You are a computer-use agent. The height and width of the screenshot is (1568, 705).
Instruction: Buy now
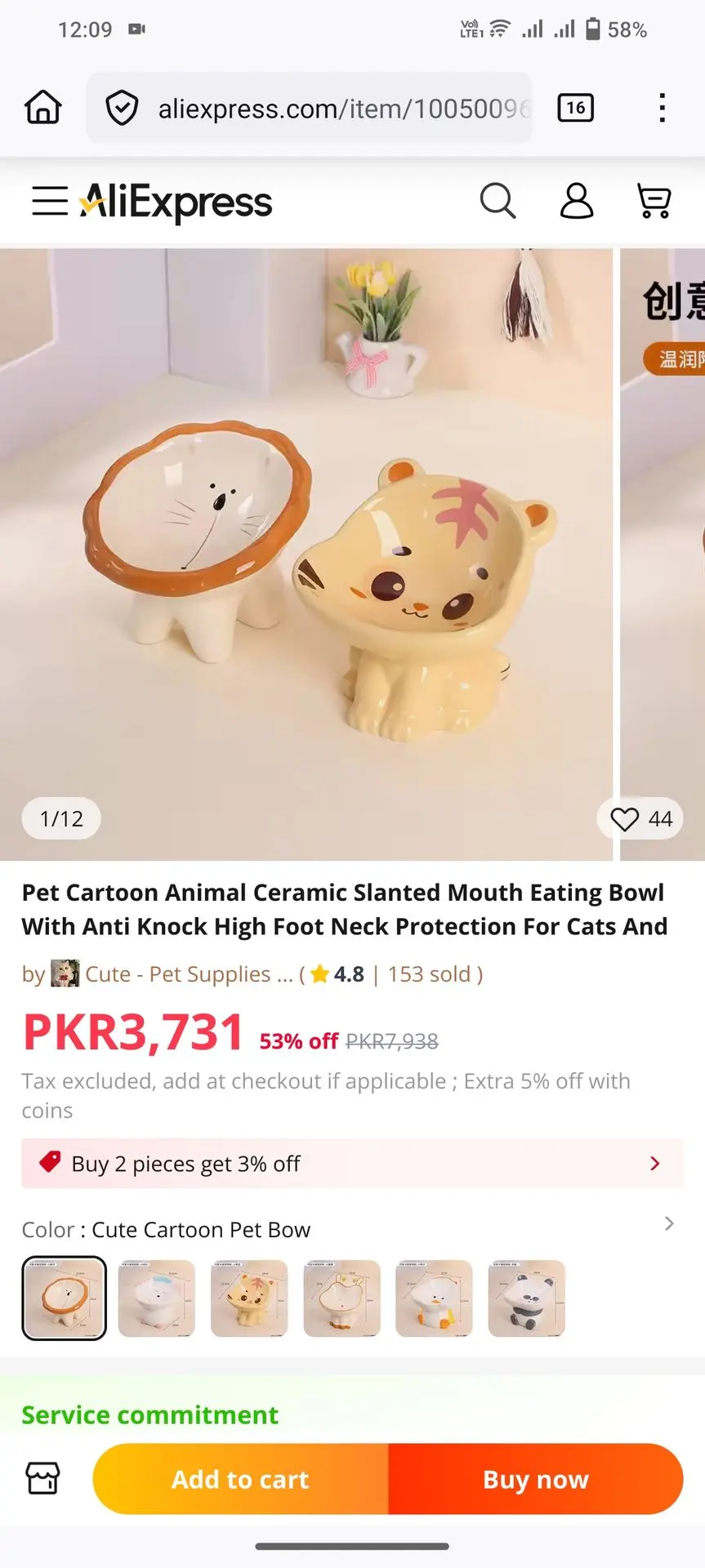(x=535, y=1479)
